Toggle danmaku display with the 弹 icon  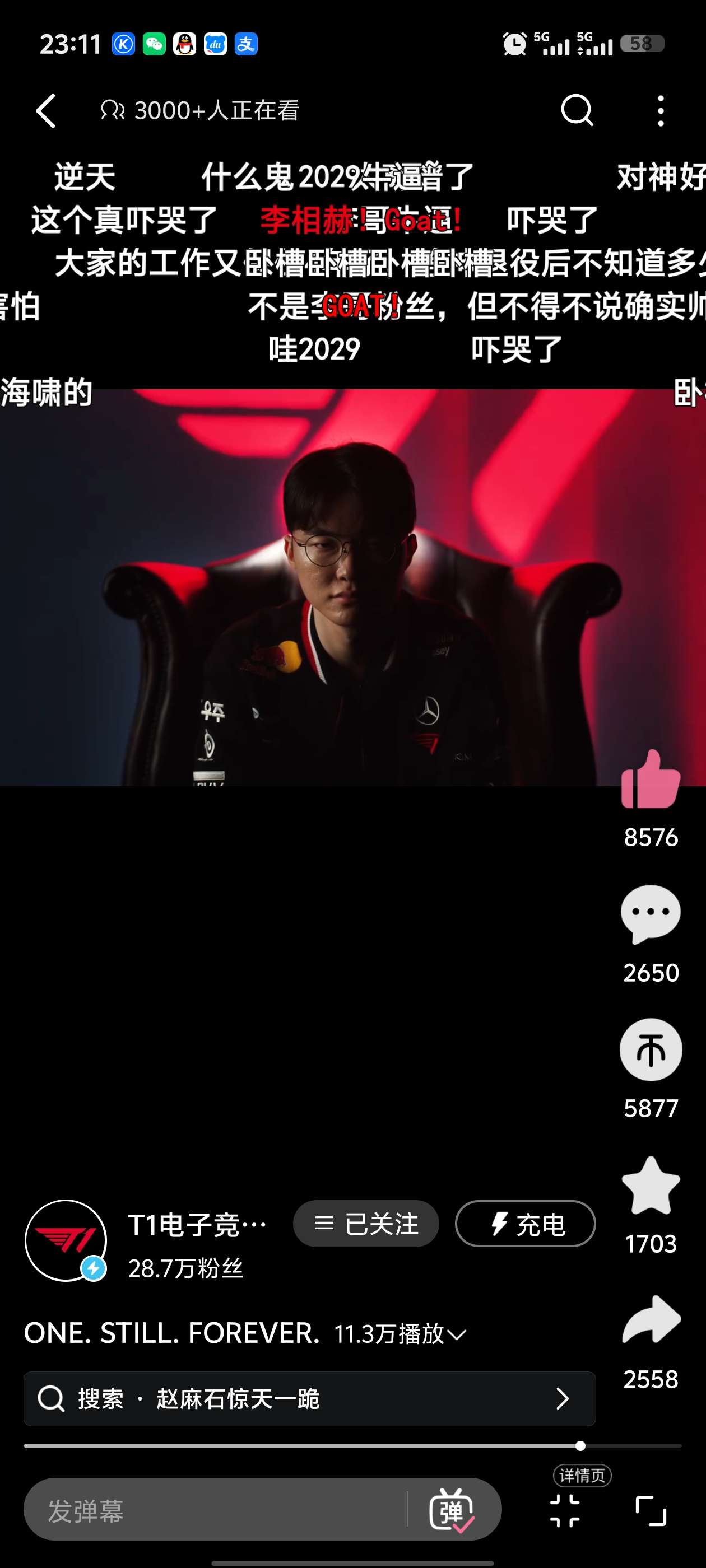(x=452, y=1510)
